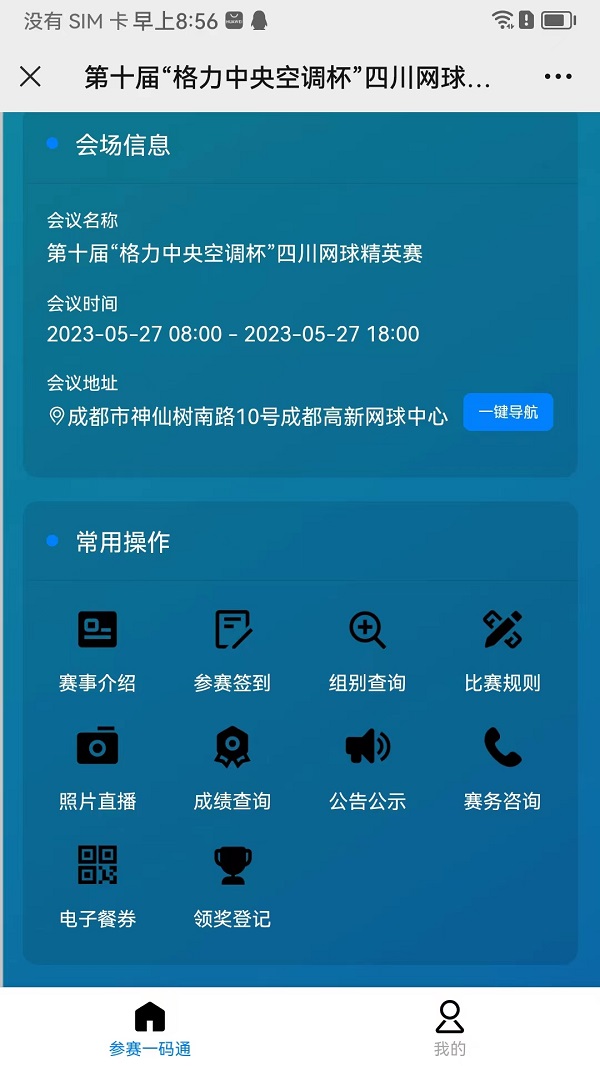Tap the 一键导航 navigation button
Image resolution: width=600 pixels, height=1066 pixels.
pyautogui.click(x=508, y=412)
